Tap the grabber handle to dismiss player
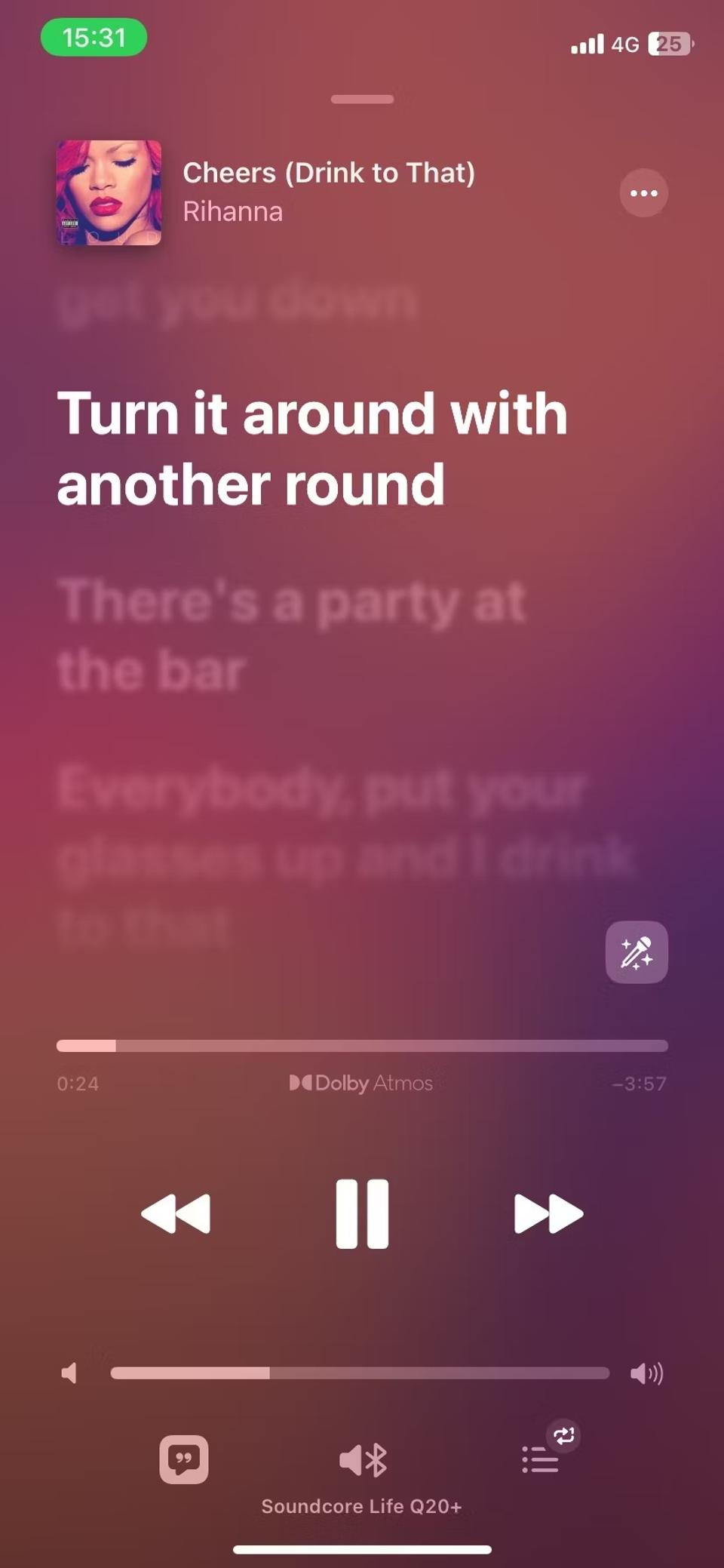This screenshot has width=724, height=1568. pos(362,99)
